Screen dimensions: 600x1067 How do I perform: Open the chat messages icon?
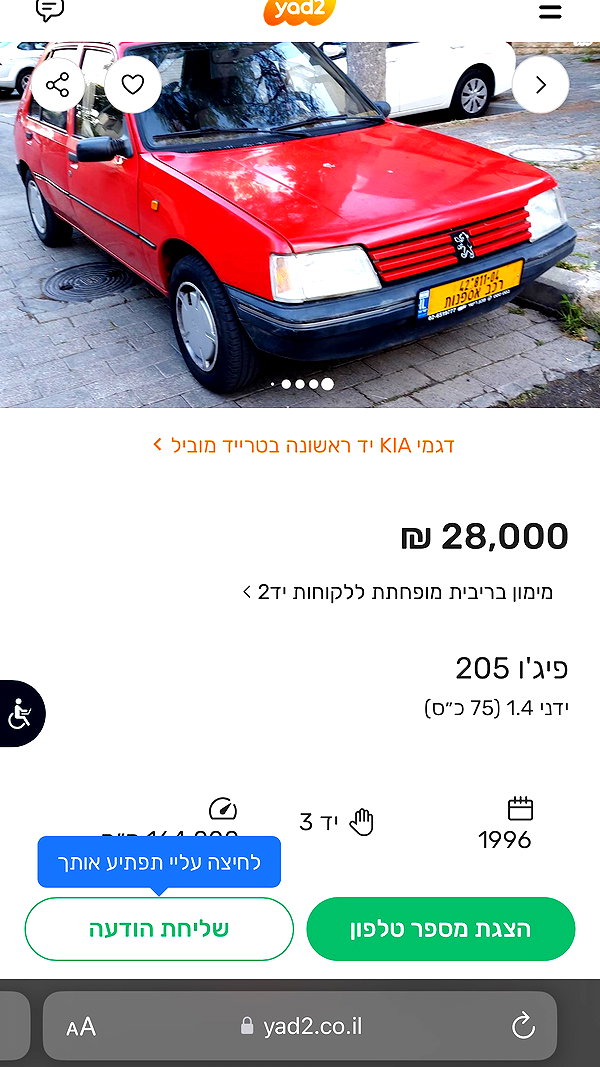click(x=50, y=10)
